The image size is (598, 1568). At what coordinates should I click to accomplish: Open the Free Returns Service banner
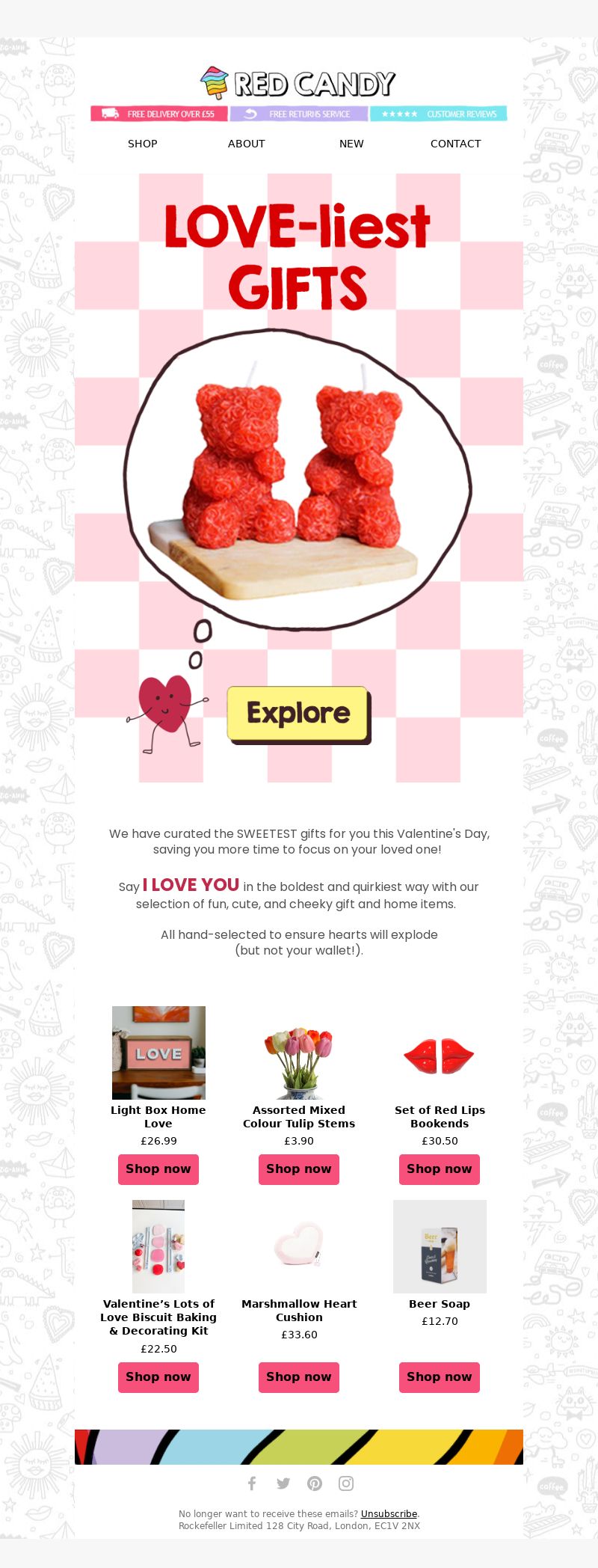[299, 114]
